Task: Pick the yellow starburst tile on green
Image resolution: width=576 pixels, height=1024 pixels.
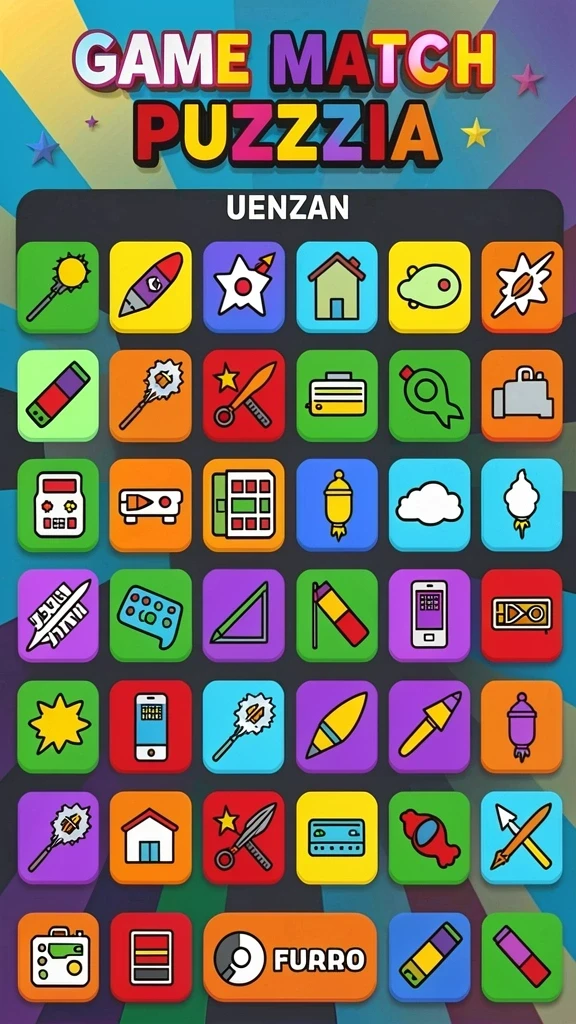Action: [x=58, y=726]
